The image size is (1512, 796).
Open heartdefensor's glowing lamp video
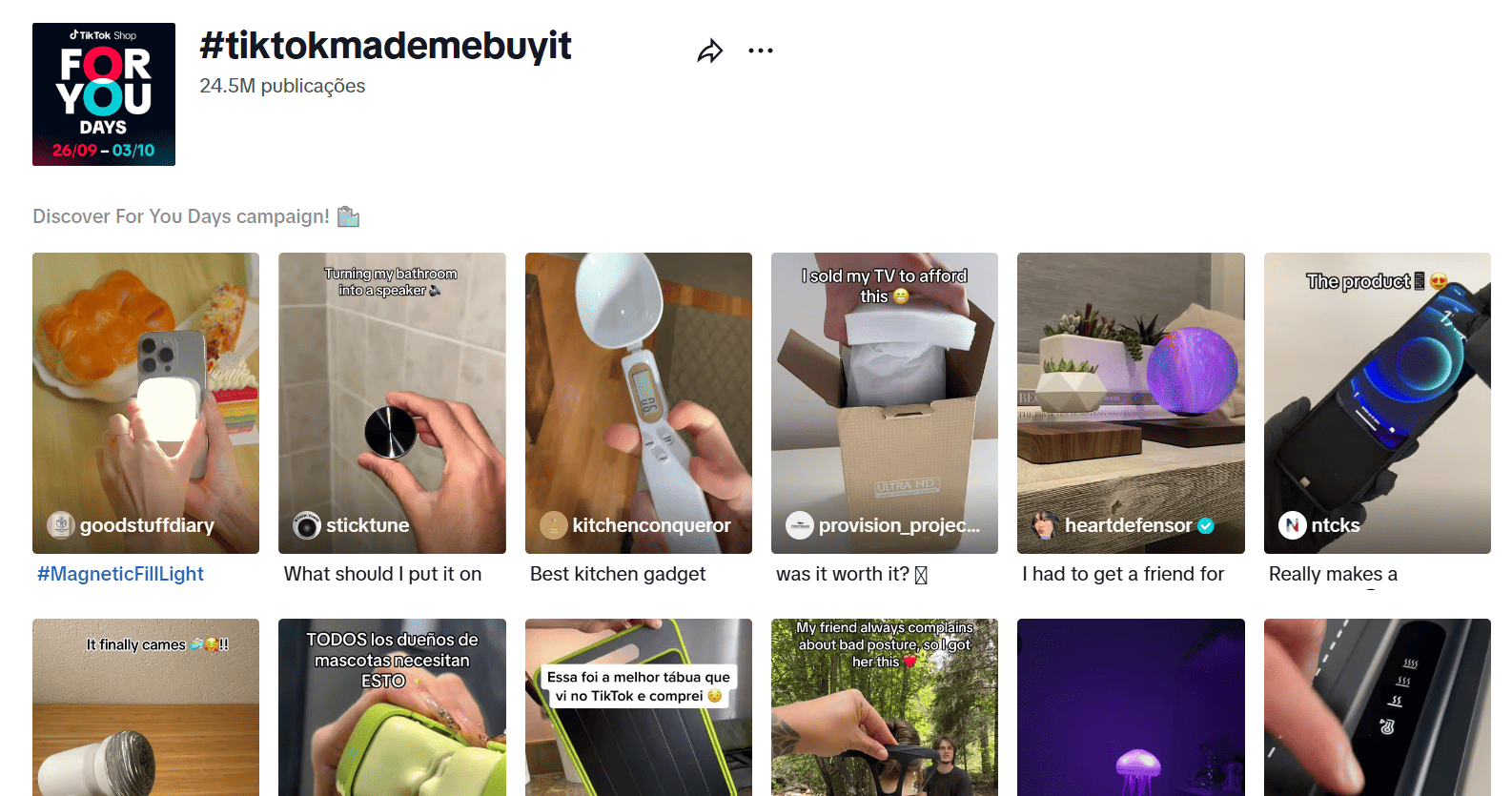coord(1131,402)
